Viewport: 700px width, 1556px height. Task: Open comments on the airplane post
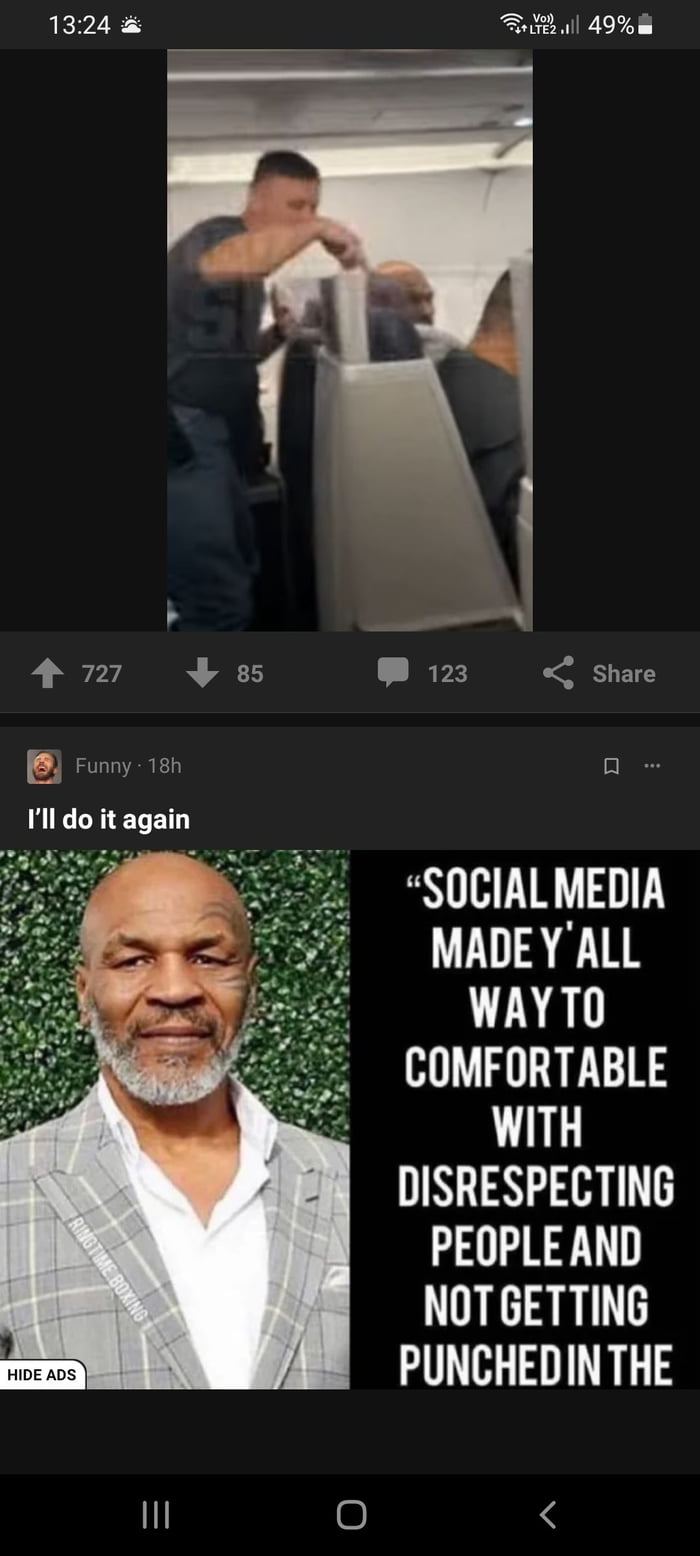tap(393, 673)
